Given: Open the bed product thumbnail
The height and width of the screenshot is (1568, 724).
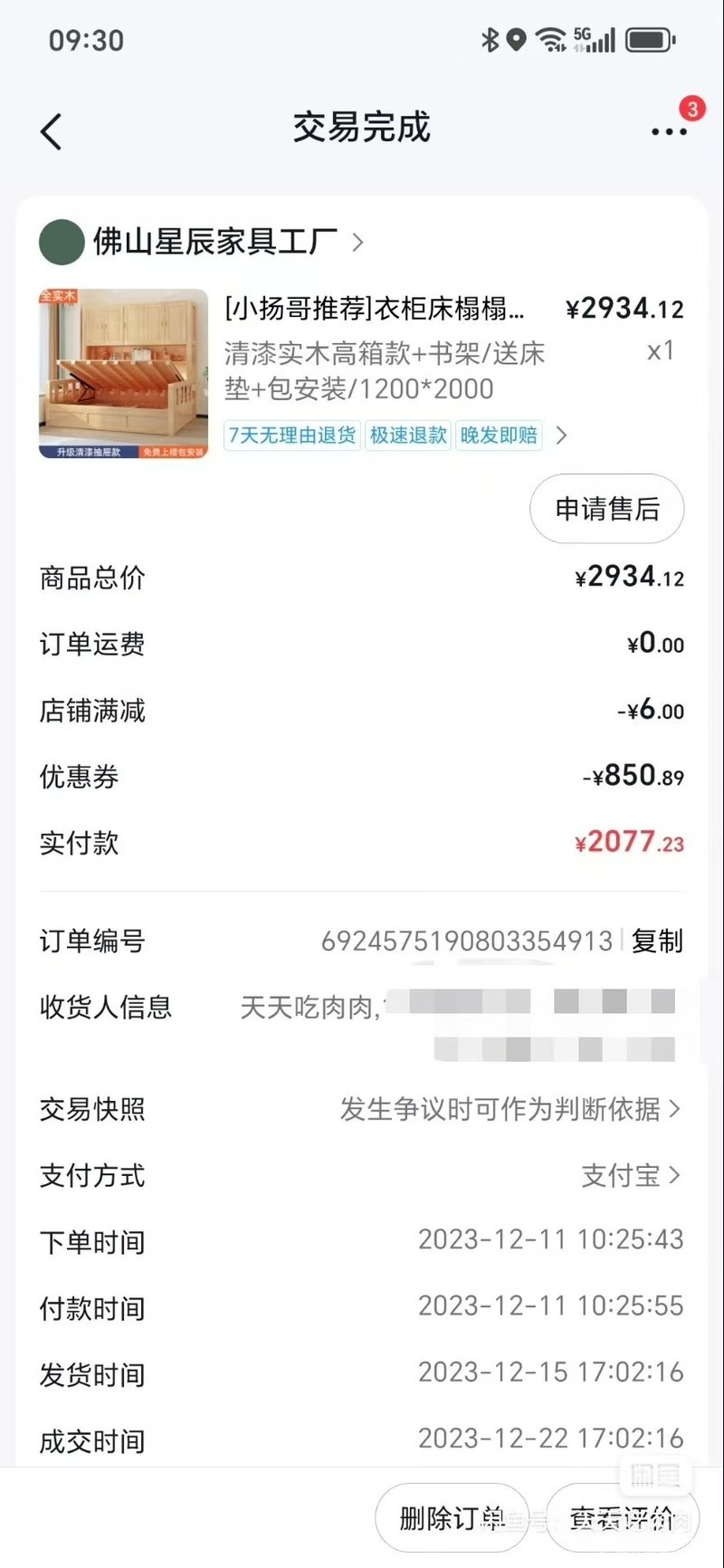Looking at the screenshot, I should click(x=123, y=373).
